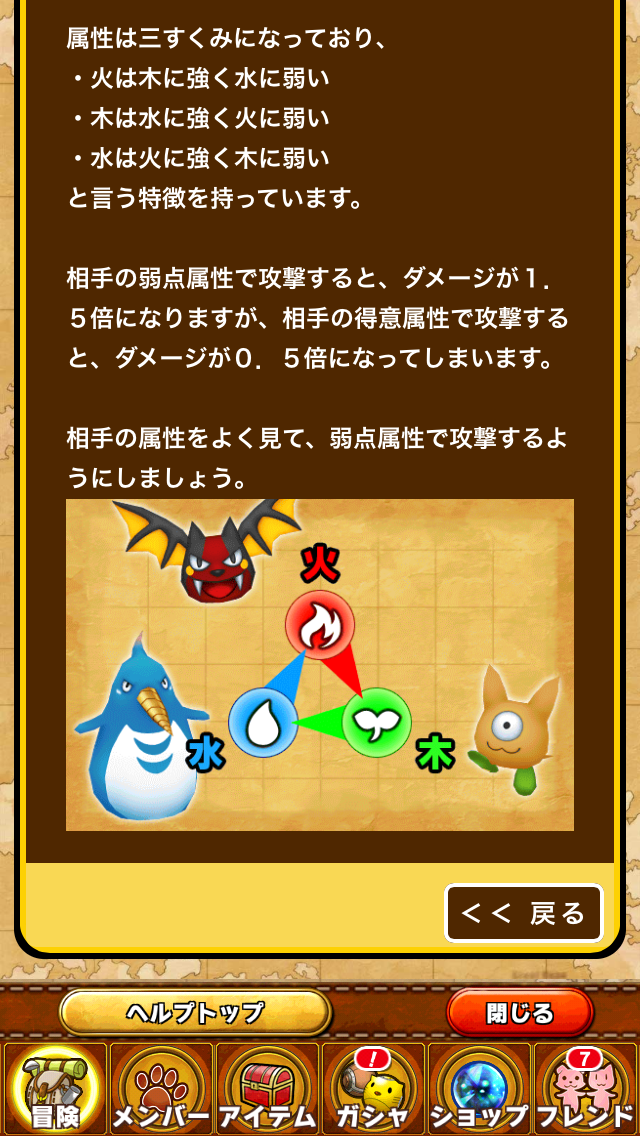Open the ショップ tab
The height and width of the screenshot is (1136, 640).
tap(479, 1089)
